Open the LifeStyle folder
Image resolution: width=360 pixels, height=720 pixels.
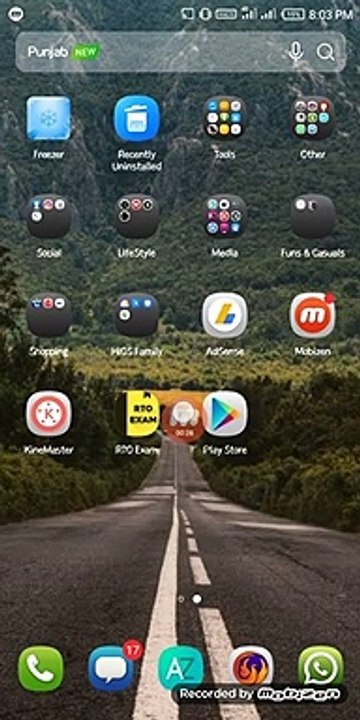(136, 216)
